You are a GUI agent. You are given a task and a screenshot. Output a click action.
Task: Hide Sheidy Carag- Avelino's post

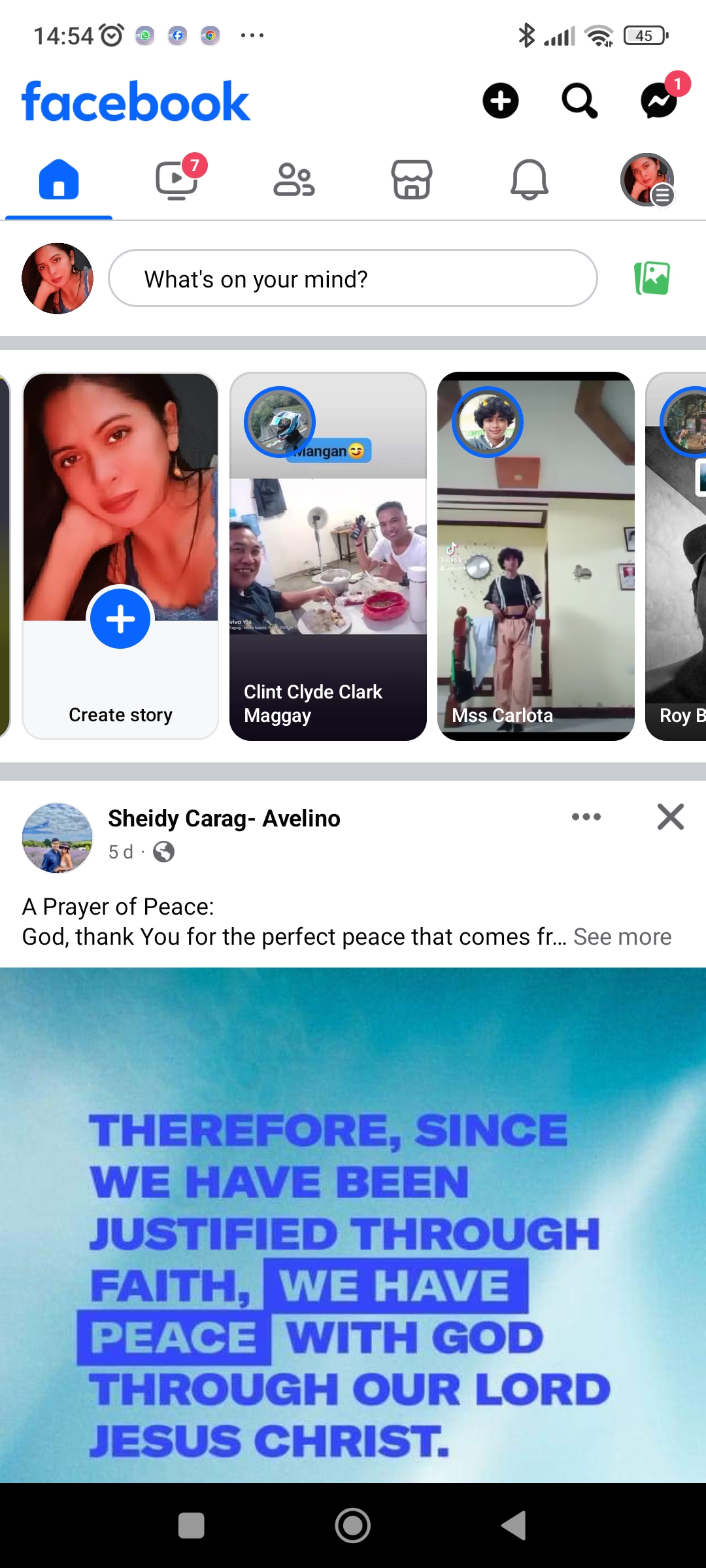(671, 817)
